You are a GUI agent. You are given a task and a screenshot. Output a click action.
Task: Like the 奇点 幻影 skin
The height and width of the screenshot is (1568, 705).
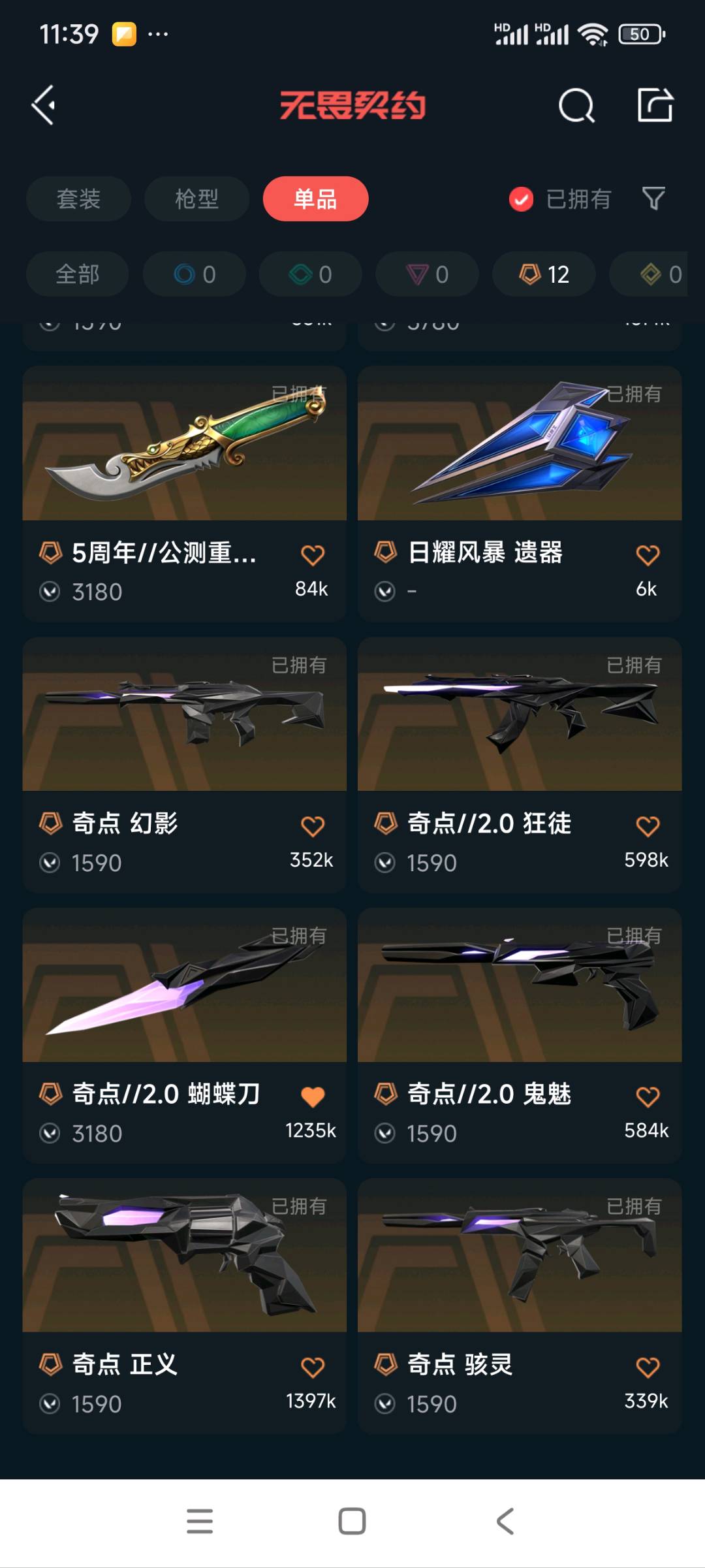click(x=313, y=826)
